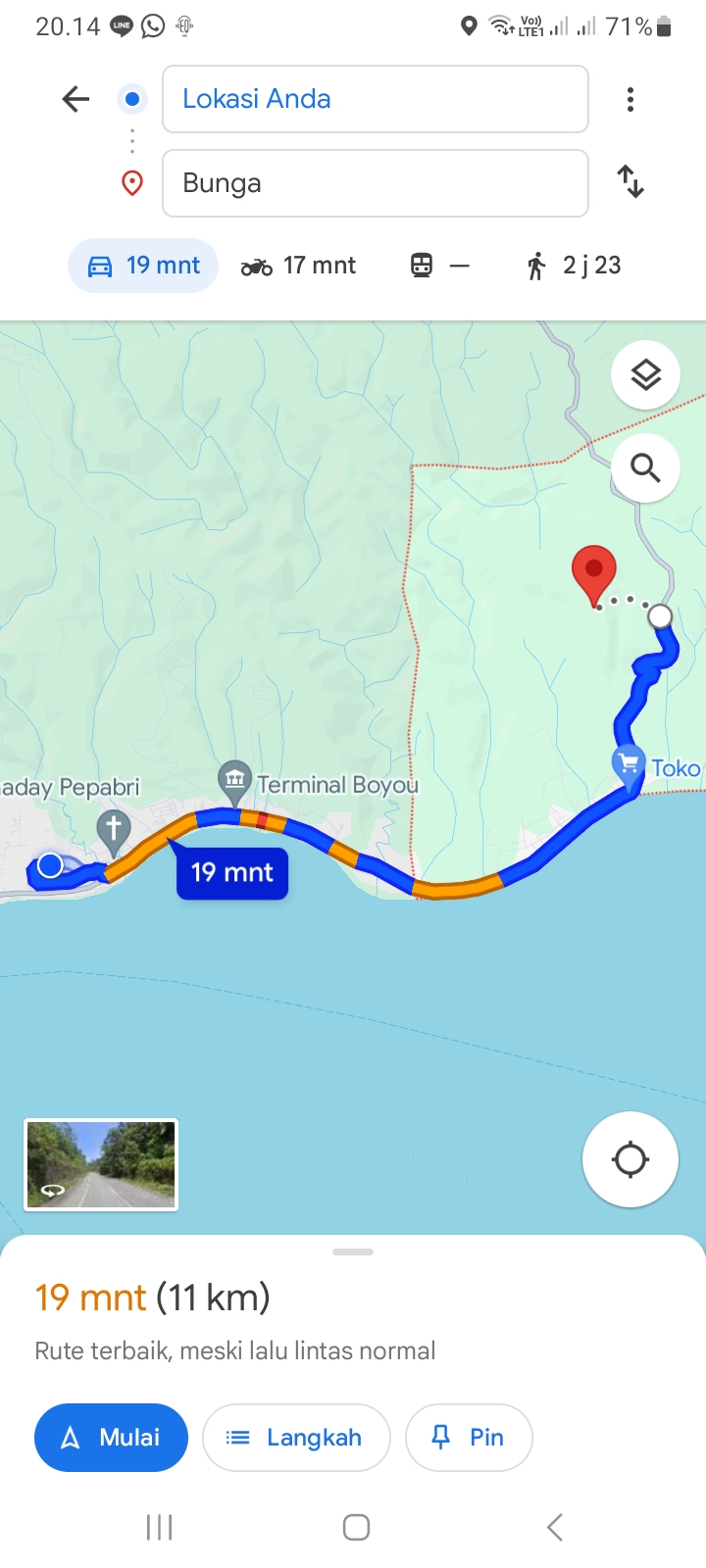Swap the start and destination

pos(630,182)
